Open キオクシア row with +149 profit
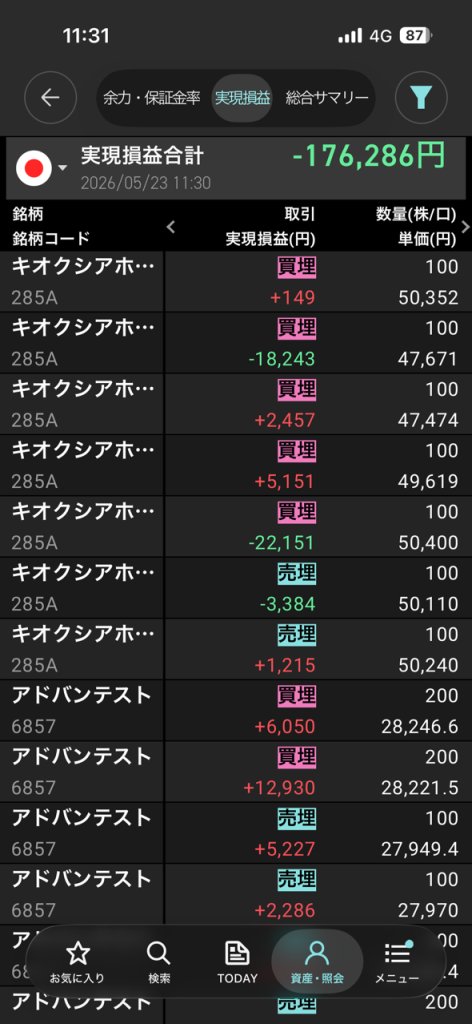The height and width of the screenshot is (1024, 472). 236,282
